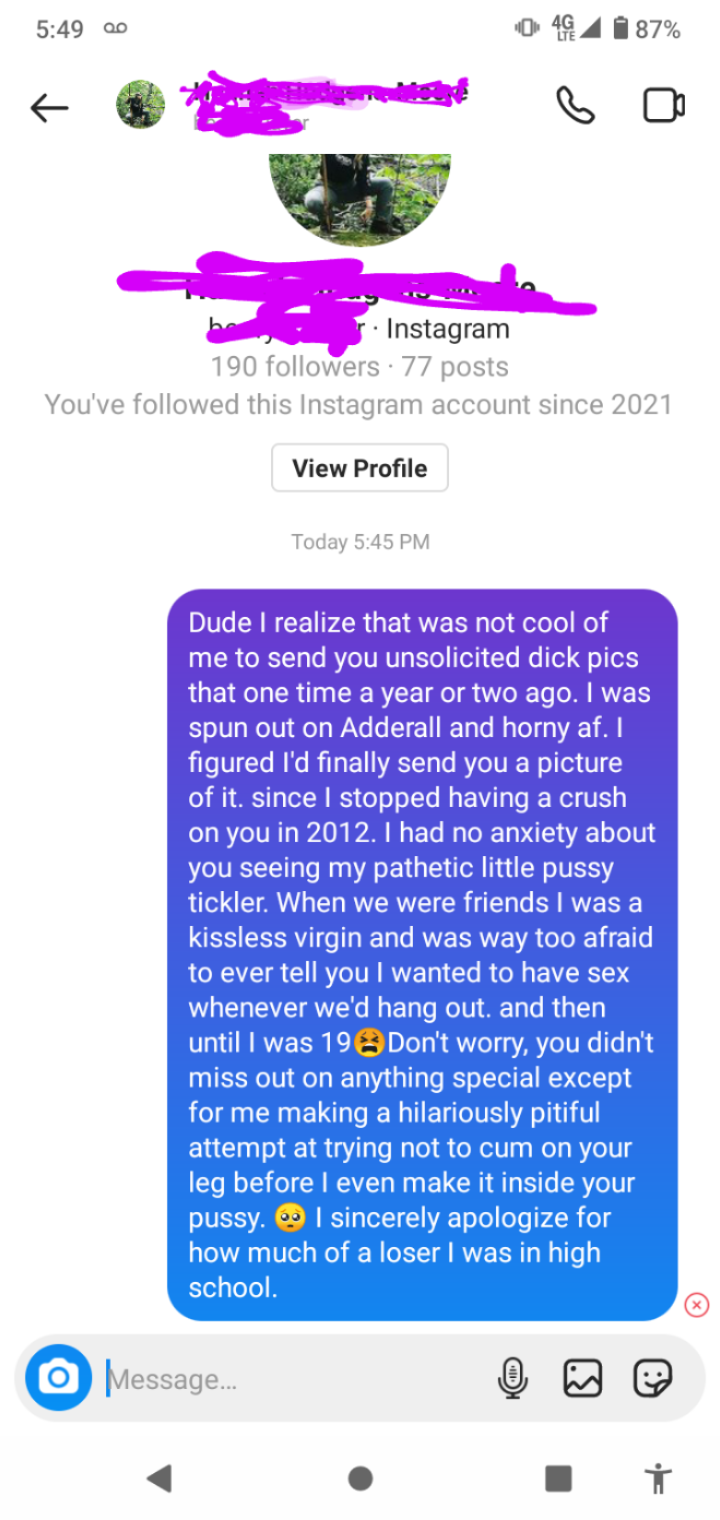Image resolution: width=720 pixels, height=1520 pixels.
Task: Start a voice call
Action: pyautogui.click(x=575, y=105)
